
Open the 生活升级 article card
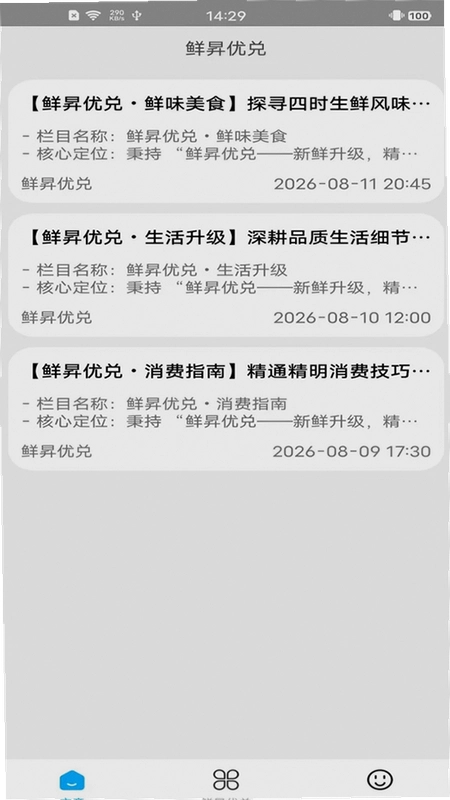pos(226,275)
